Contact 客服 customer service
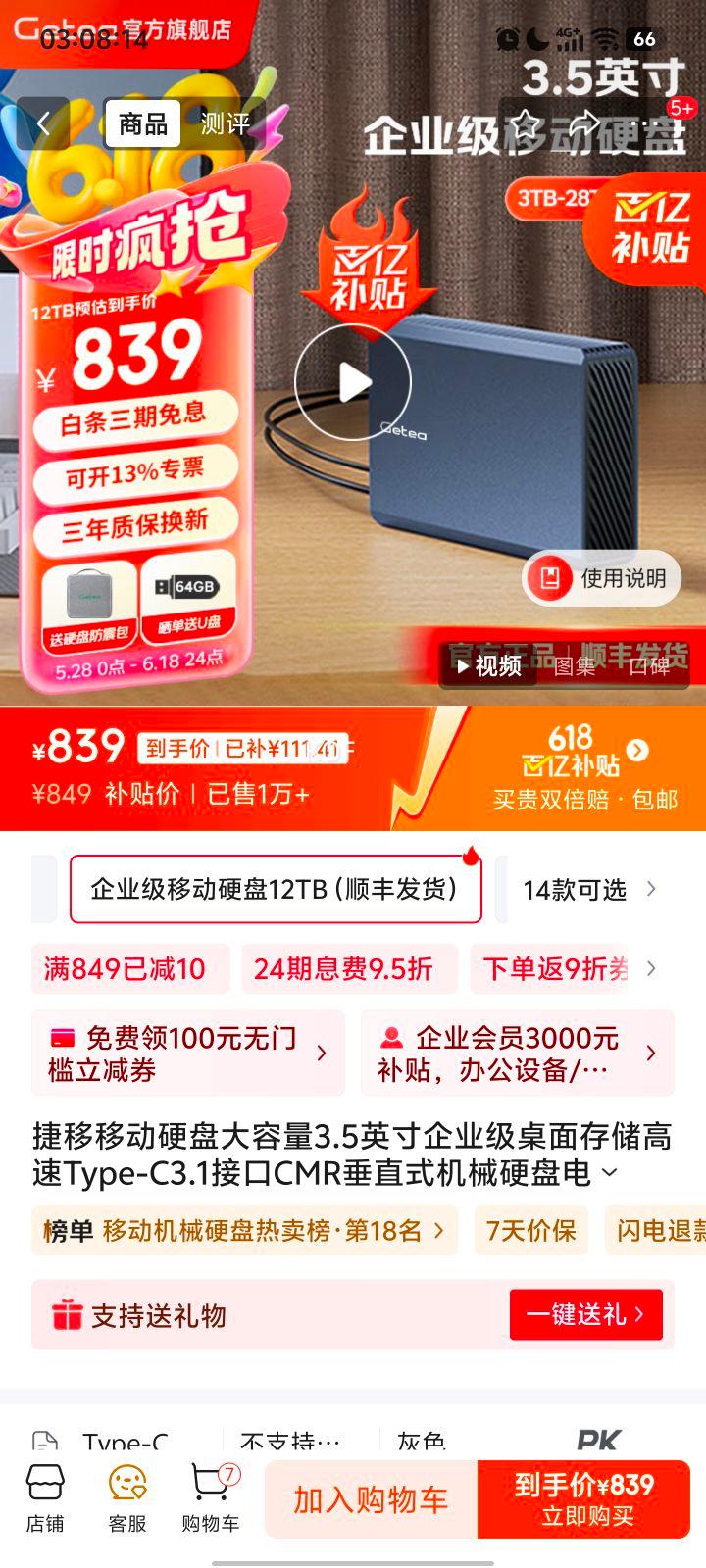 [x=127, y=1497]
